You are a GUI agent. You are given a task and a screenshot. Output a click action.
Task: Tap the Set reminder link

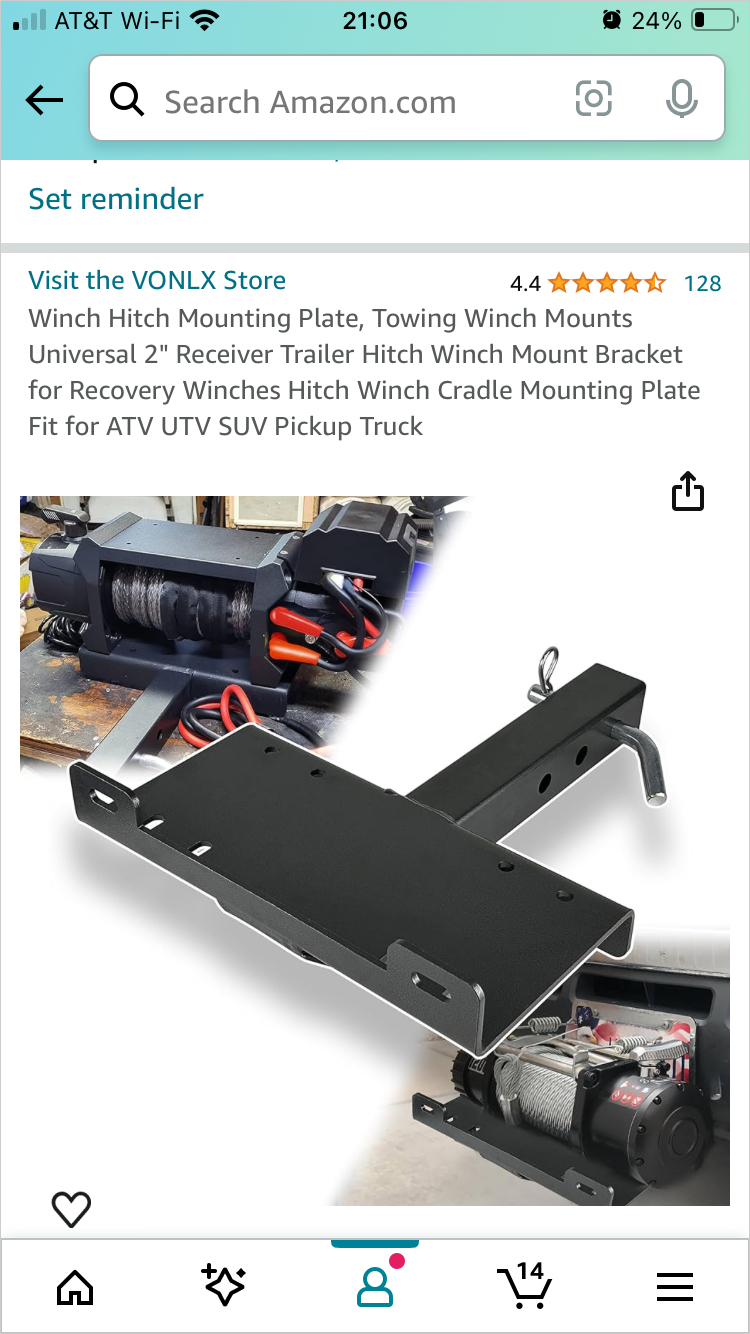coord(116,199)
